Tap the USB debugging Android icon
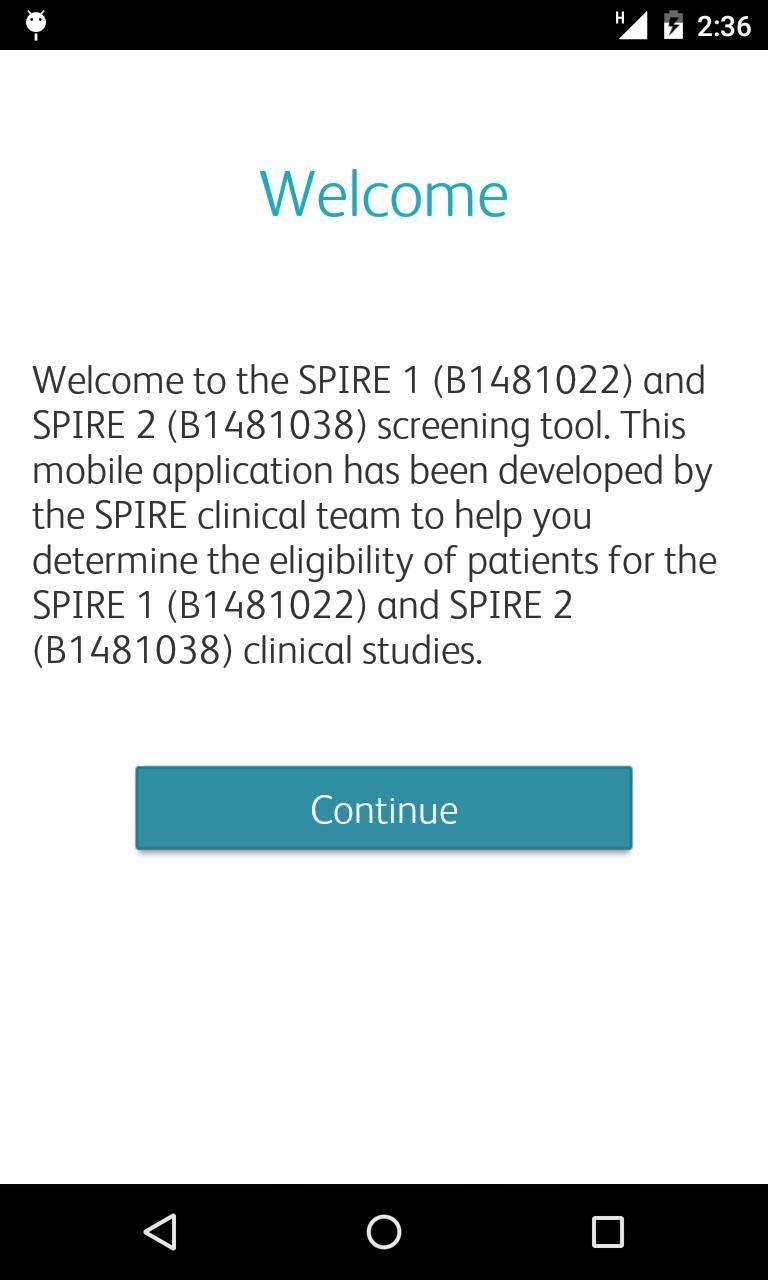768x1280 pixels. tap(36, 24)
